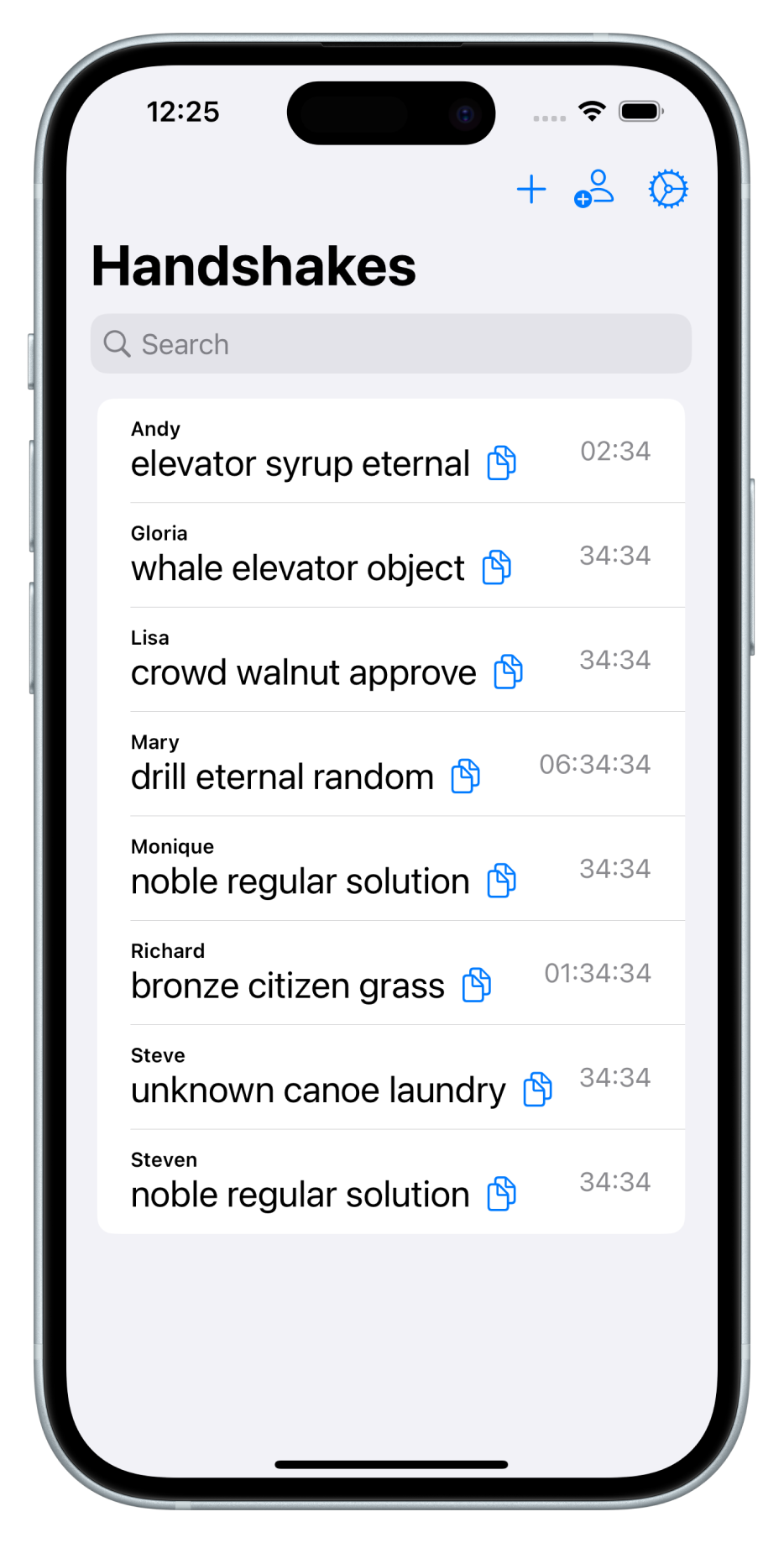The image size is (784, 1543).
Task: Copy Monique's phrase noble regular solution
Action: 501,881
